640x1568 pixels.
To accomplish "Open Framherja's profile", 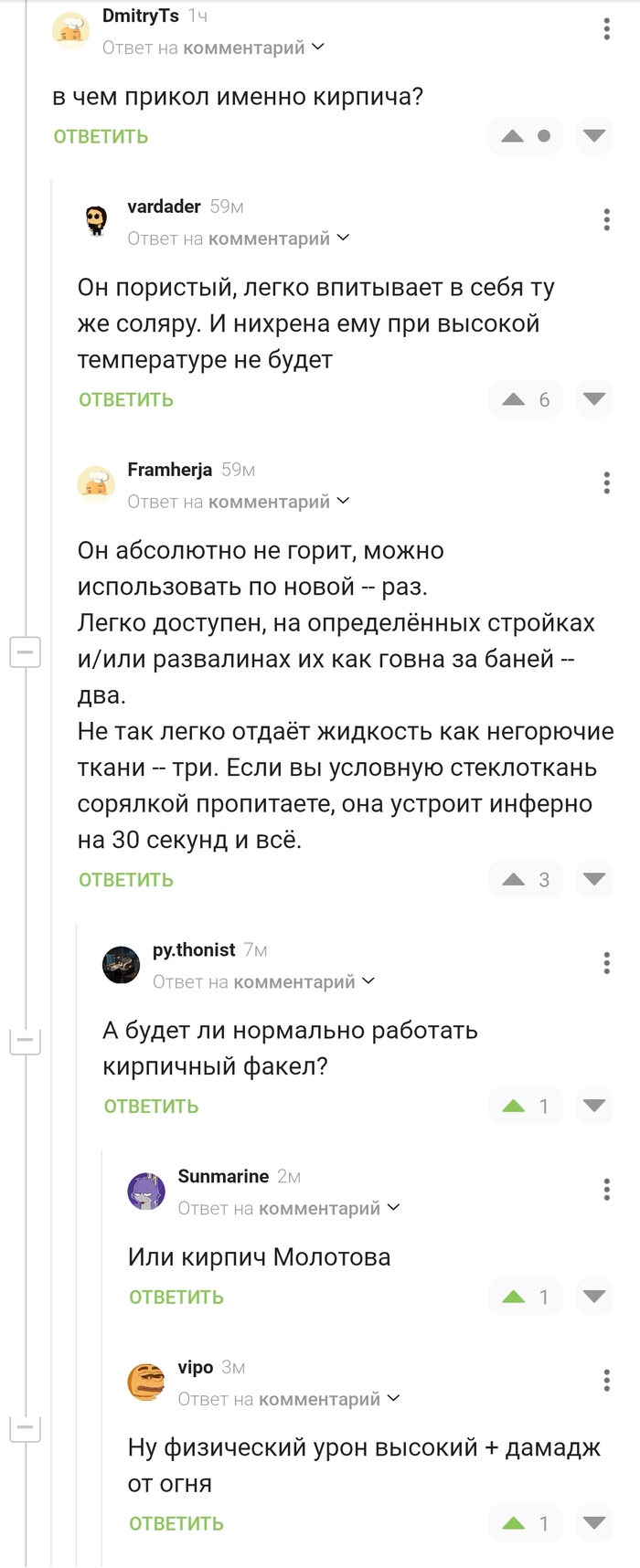I will coord(169,470).
